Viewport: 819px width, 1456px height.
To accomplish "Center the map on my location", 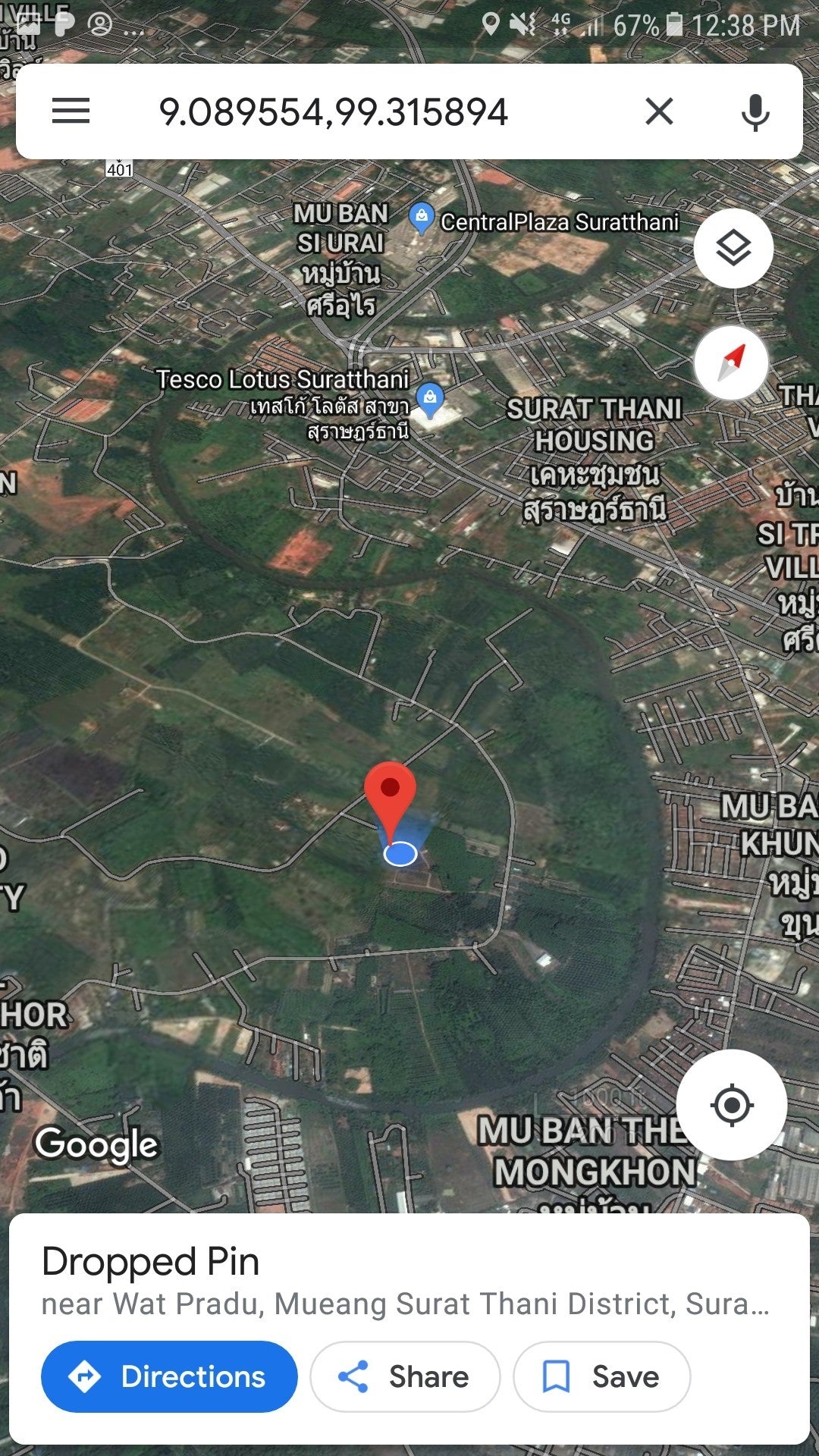I will 732,1105.
